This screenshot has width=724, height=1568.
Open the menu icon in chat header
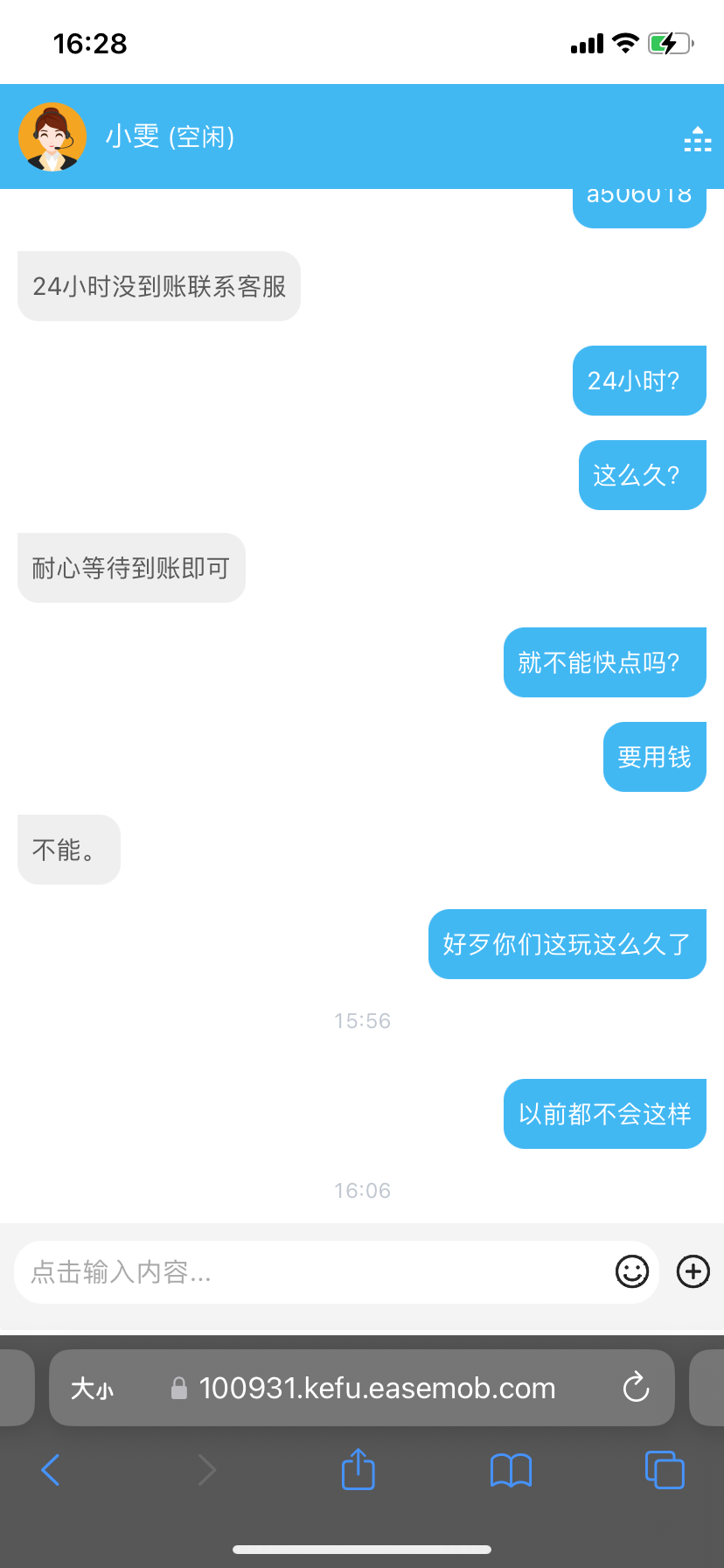[x=697, y=138]
